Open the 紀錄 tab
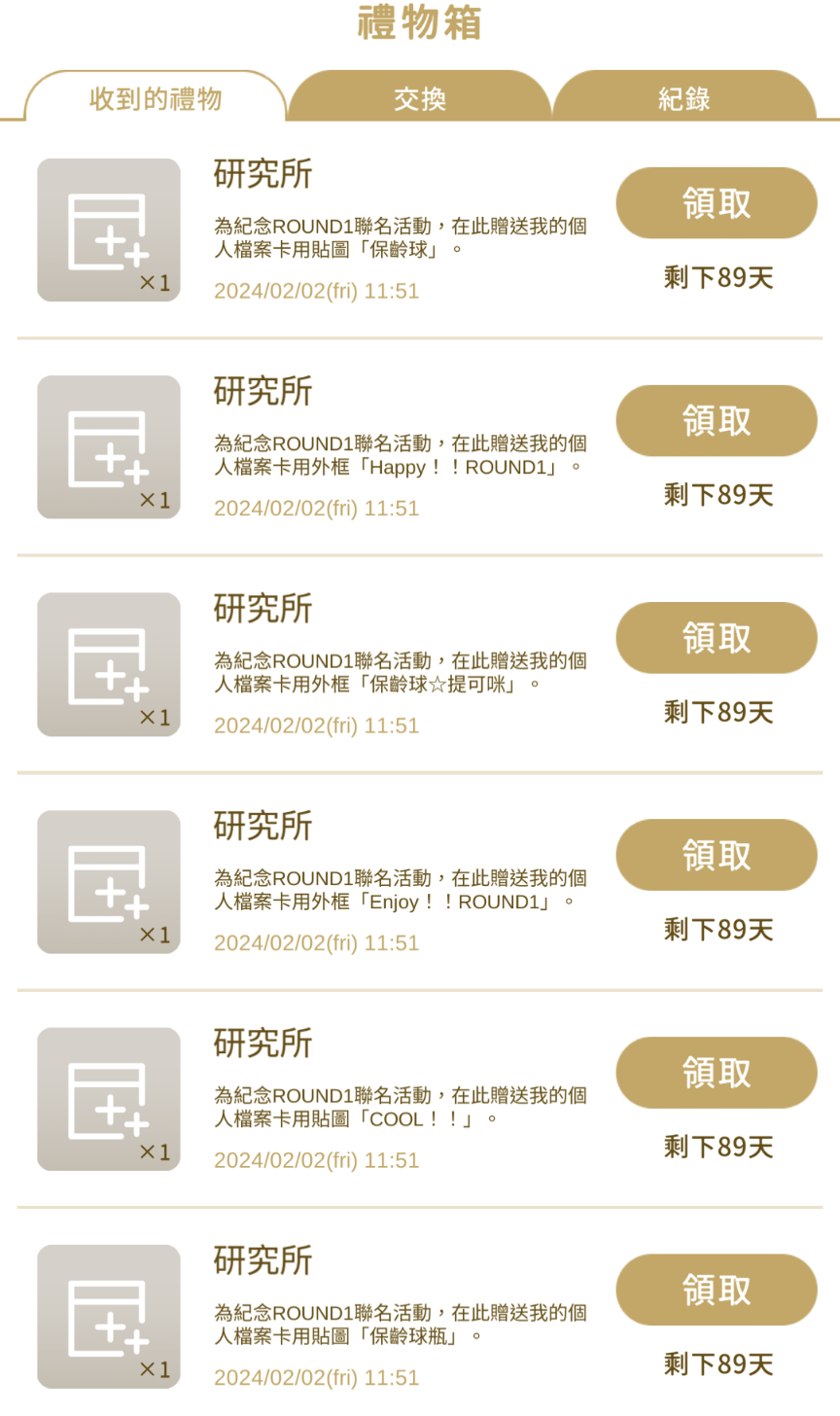840x1416 pixels. point(684,97)
